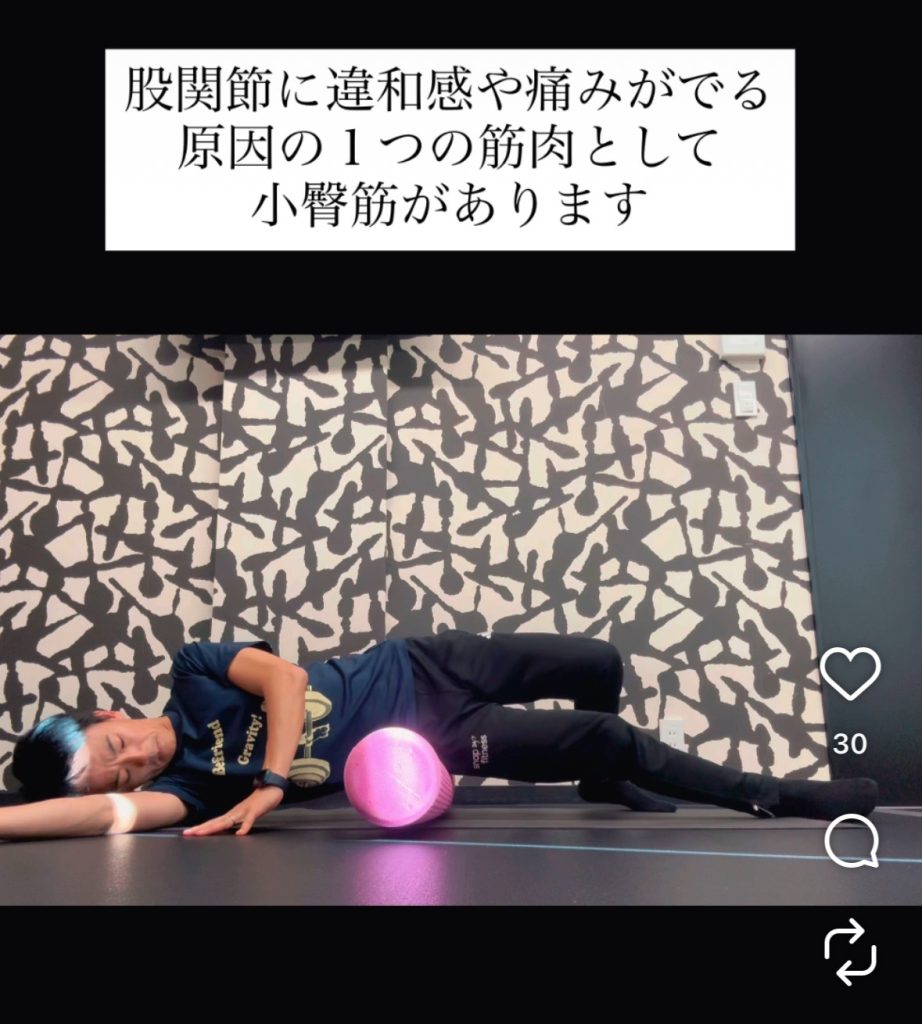The width and height of the screenshot is (922, 1024).
Task: Like this video with the heart icon
Action: [850, 674]
